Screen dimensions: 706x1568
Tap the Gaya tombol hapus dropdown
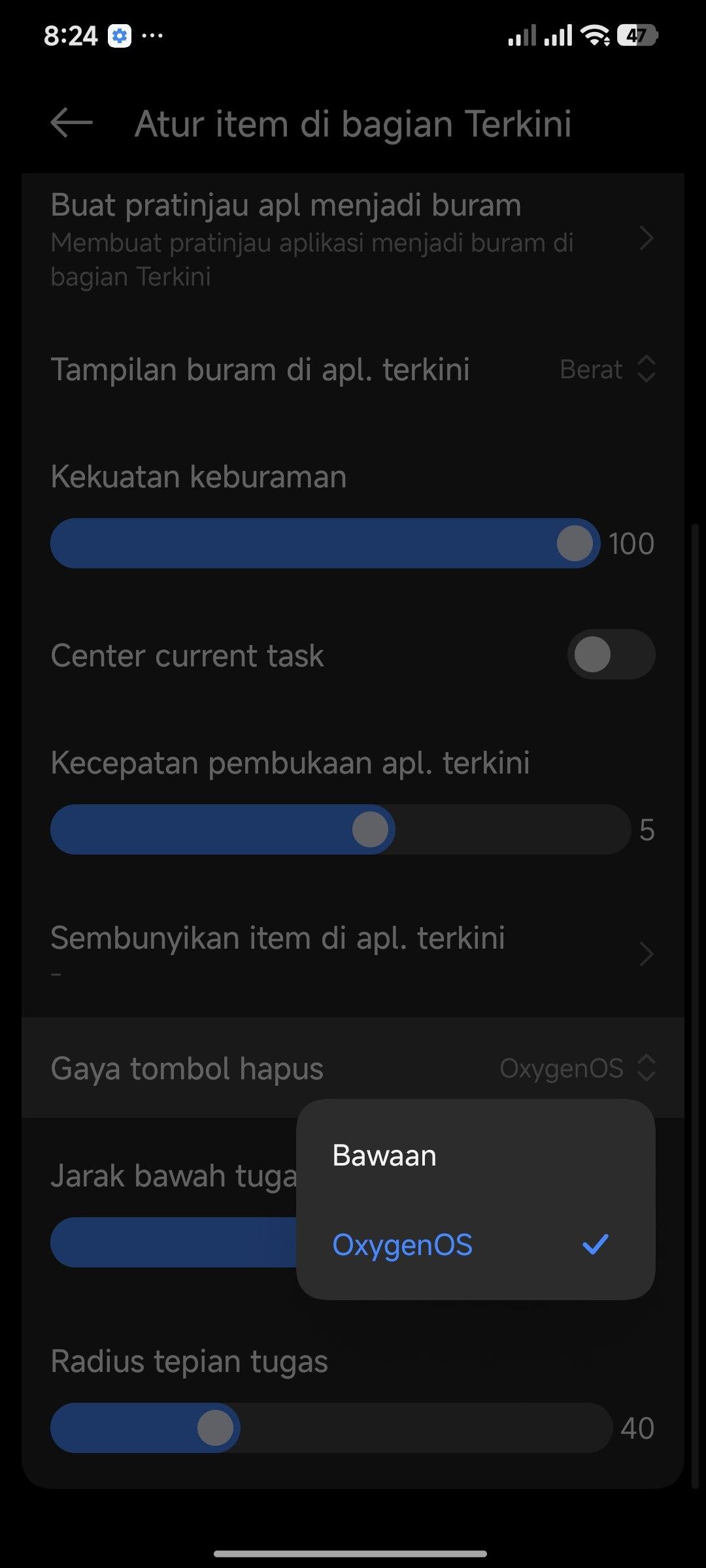(x=577, y=1069)
